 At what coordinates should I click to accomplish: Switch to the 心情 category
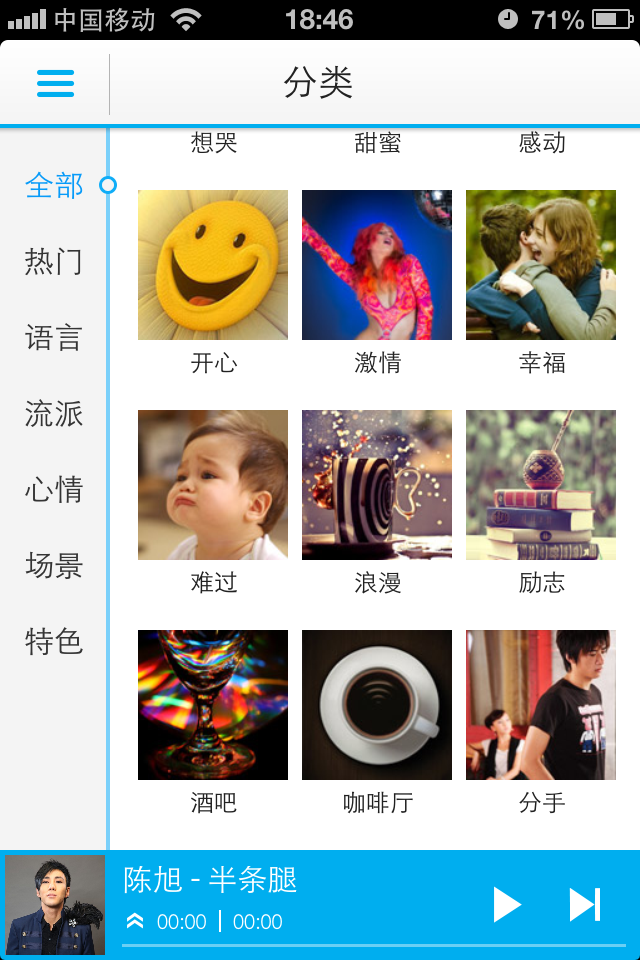[x=54, y=490]
